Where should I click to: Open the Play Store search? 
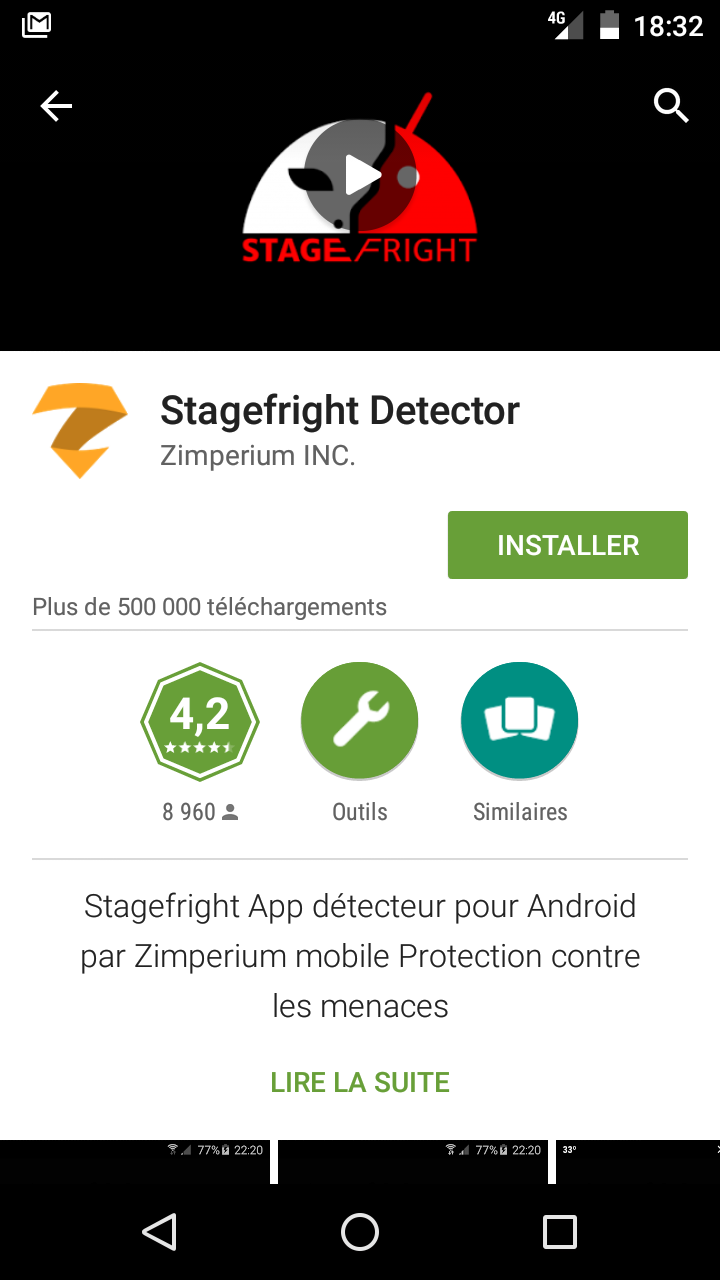click(x=671, y=105)
